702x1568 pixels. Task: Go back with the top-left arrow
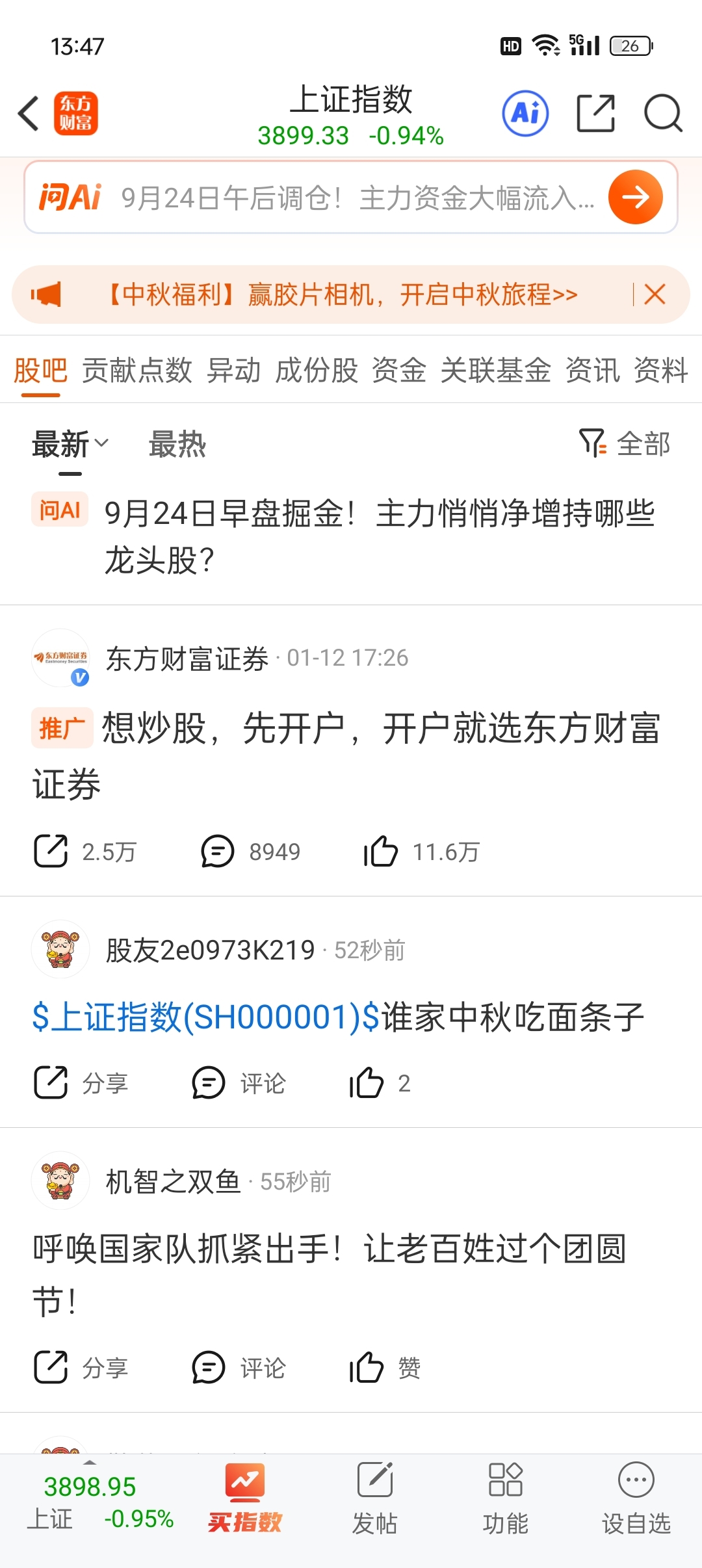[x=29, y=113]
